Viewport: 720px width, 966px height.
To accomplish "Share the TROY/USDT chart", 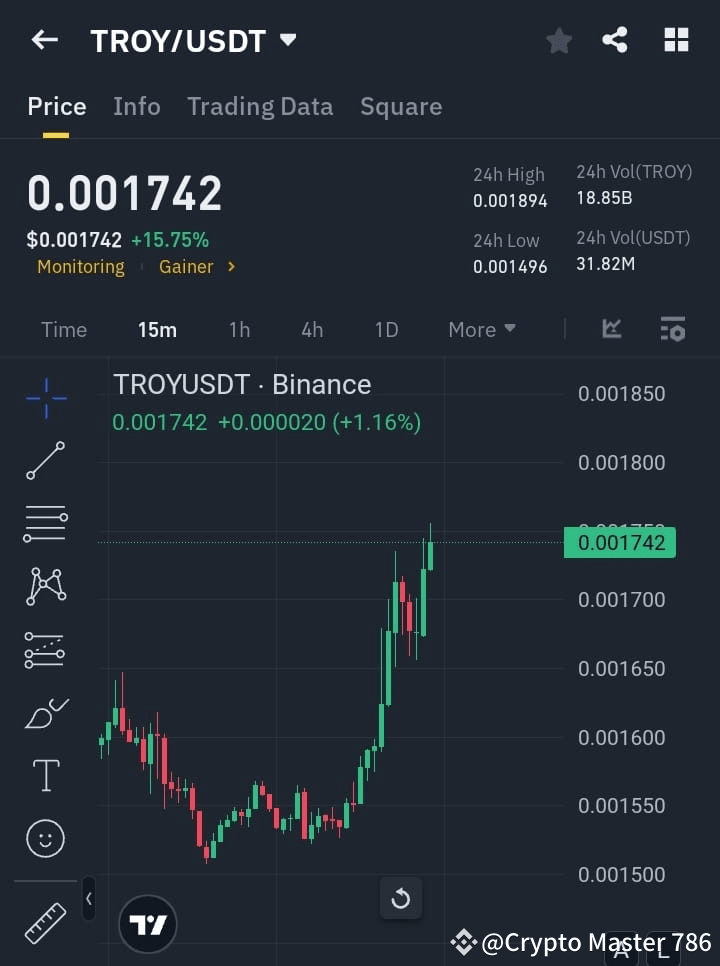I will coord(615,40).
